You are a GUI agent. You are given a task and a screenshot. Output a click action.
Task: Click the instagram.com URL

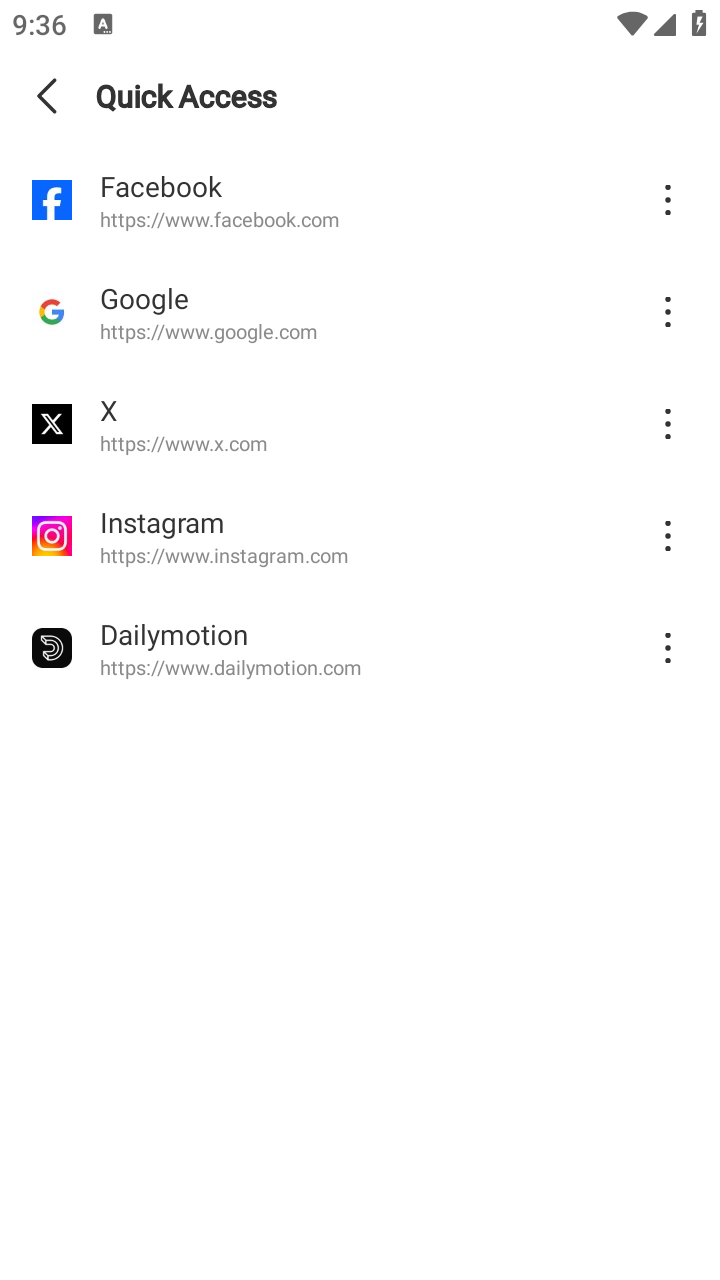[x=223, y=556]
